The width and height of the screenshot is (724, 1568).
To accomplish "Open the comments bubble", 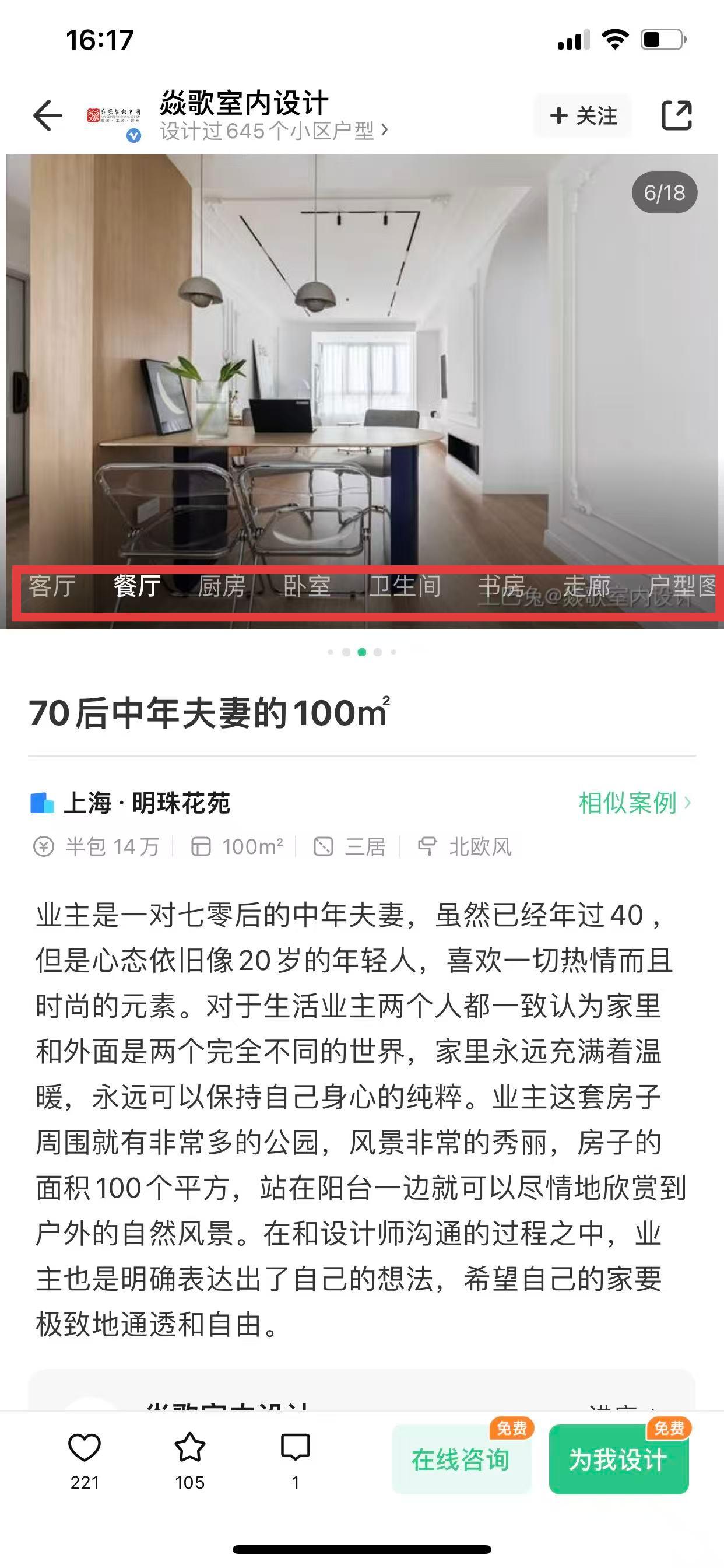I will click(x=295, y=1448).
